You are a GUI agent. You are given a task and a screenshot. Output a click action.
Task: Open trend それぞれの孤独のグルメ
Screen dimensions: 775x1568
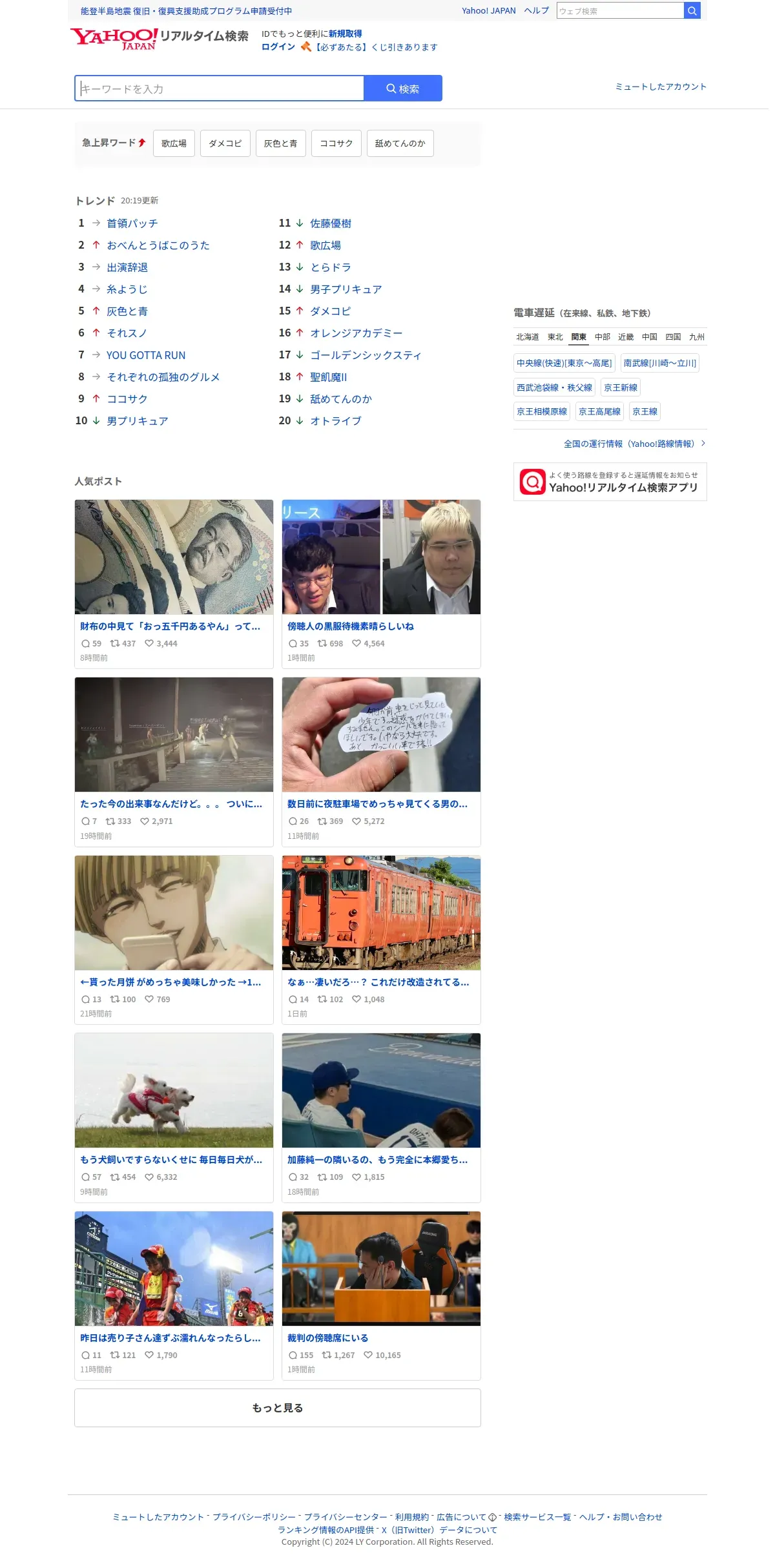click(163, 377)
